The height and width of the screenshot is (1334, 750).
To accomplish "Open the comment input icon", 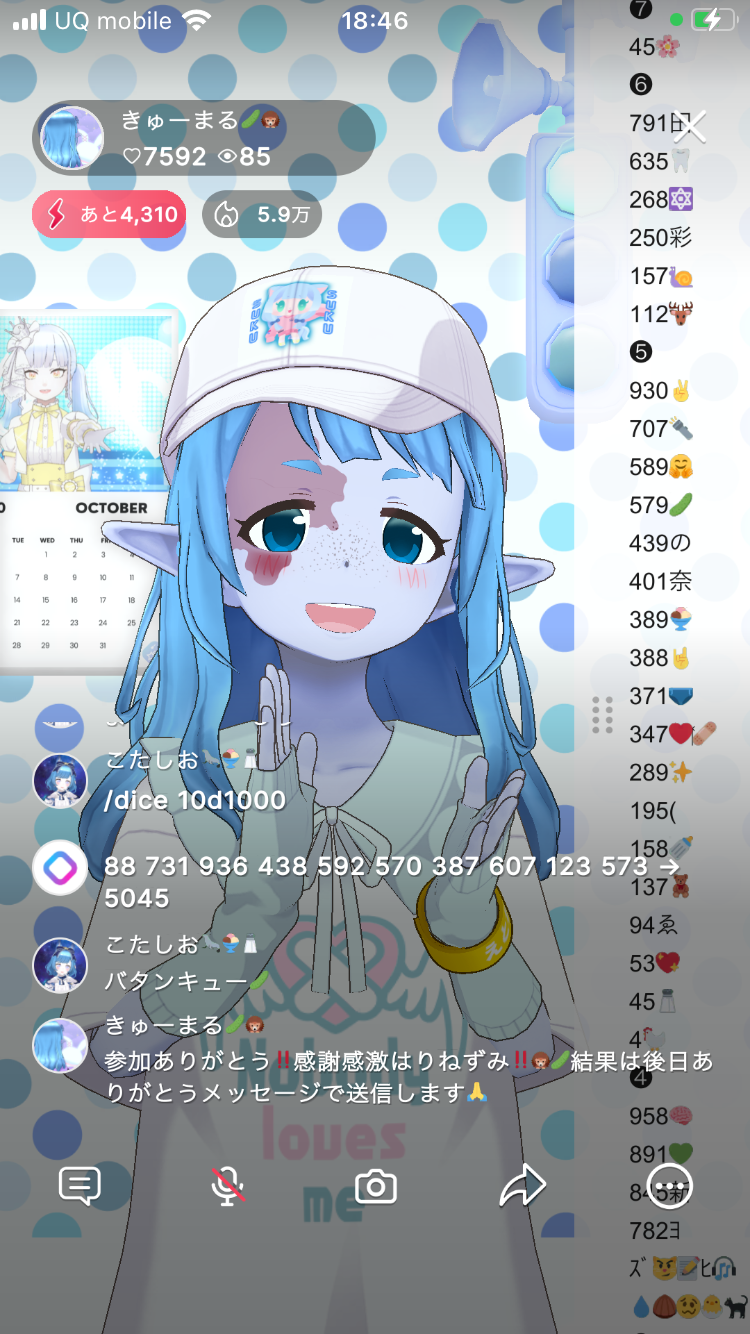I will click(80, 1187).
